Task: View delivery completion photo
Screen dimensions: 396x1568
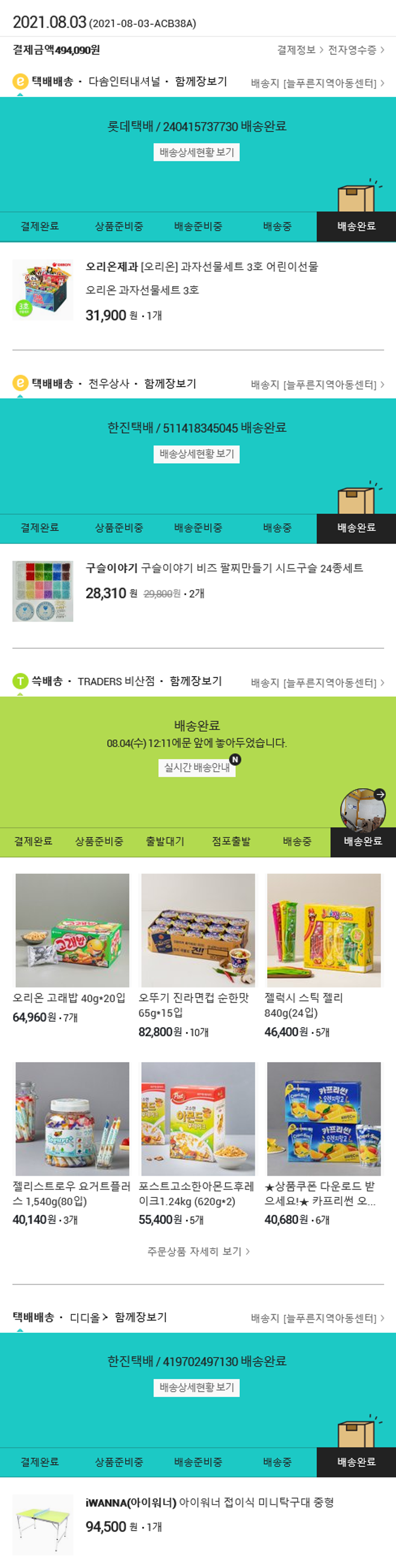Action: coord(363,809)
